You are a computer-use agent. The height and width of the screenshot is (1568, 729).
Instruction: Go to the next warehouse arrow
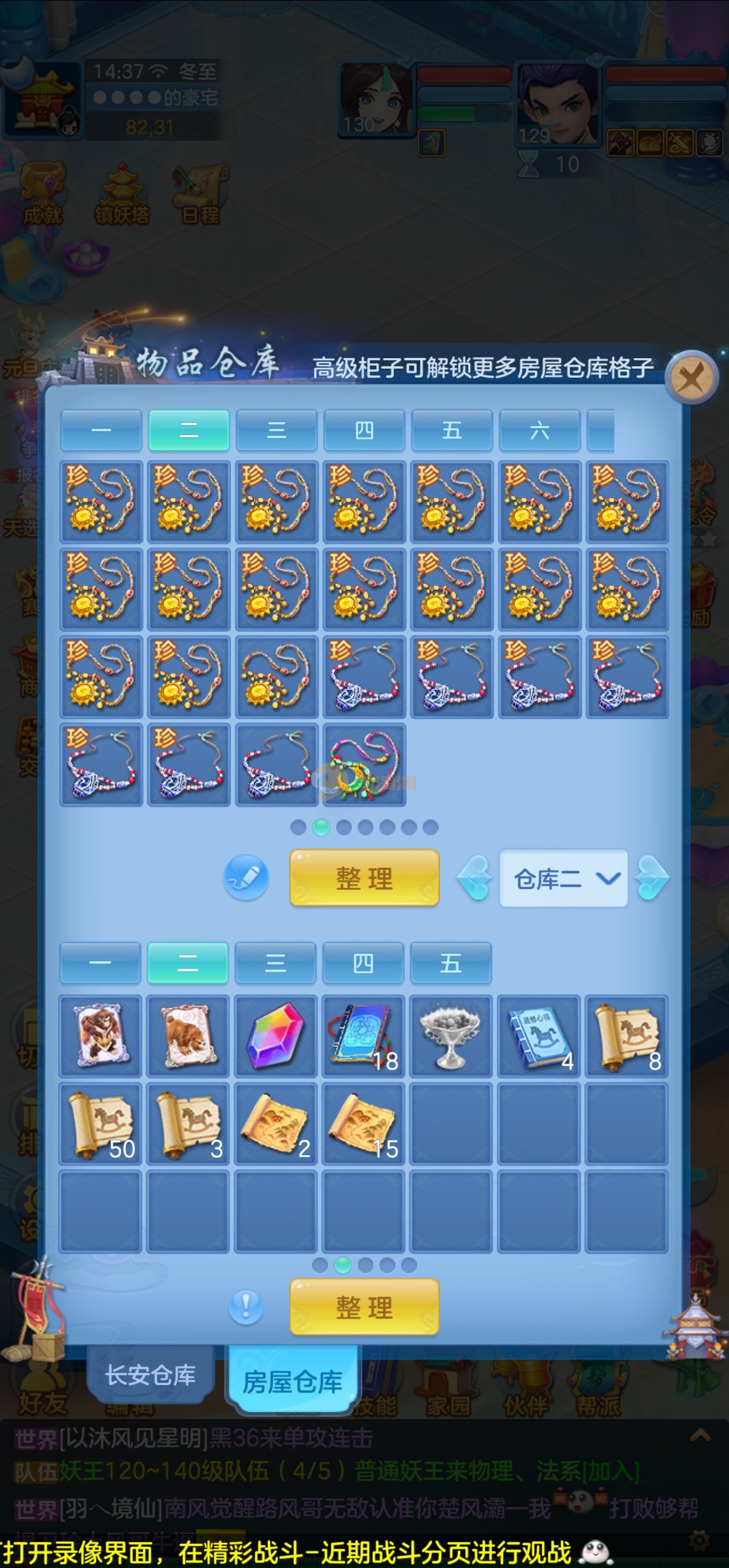point(651,878)
